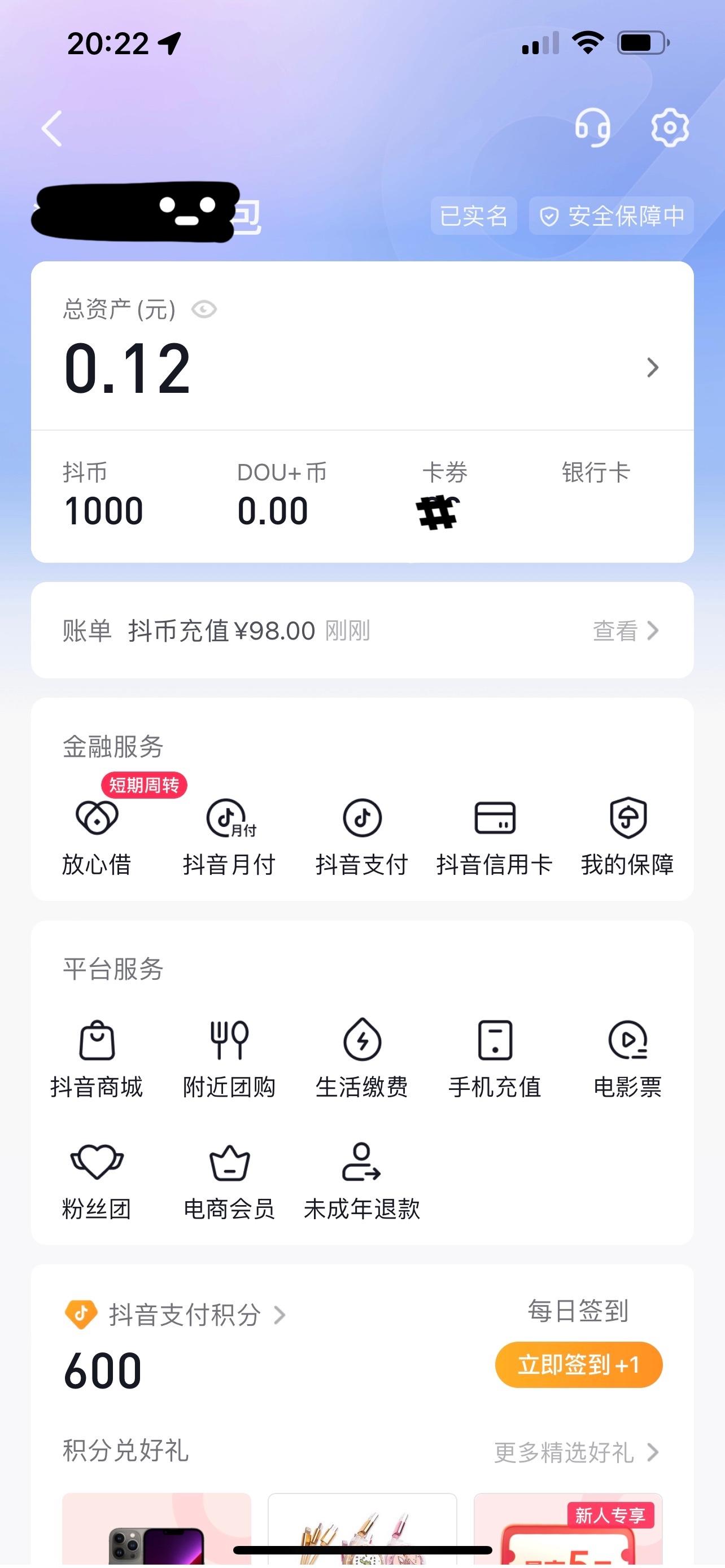View the 银行卡 bank cards
The image size is (725, 1568).
(x=595, y=474)
